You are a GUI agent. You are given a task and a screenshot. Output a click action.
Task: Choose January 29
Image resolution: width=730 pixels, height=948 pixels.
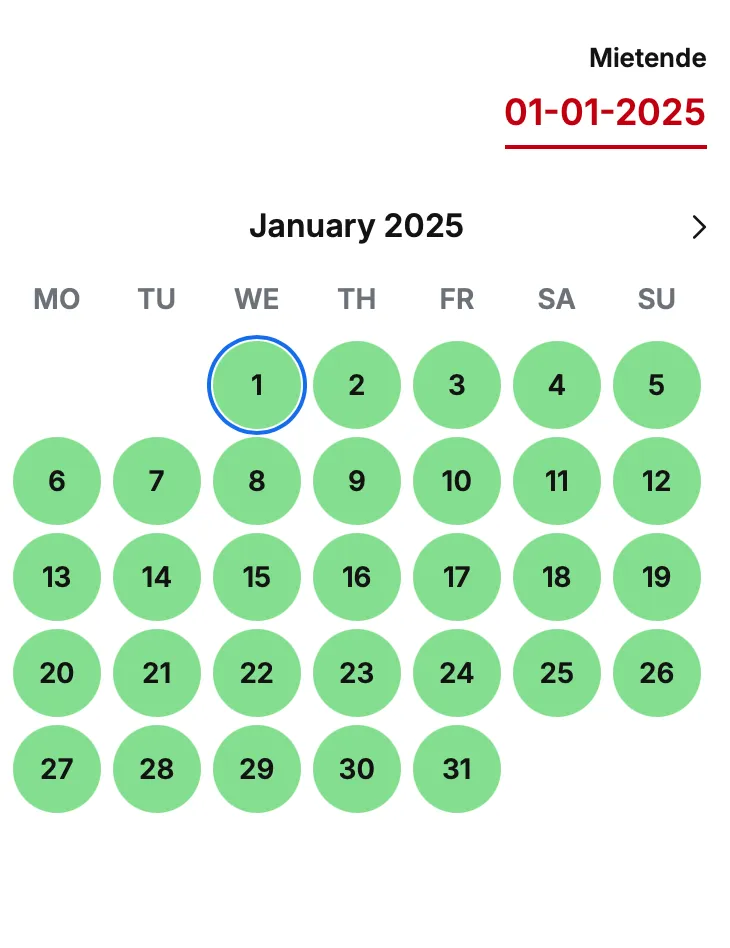(257, 769)
